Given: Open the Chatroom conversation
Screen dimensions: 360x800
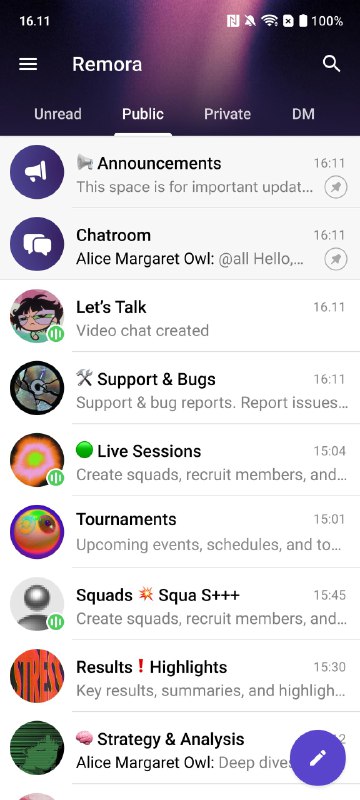Looking at the screenshot, I should pyautogui.click(x=180, y=244).
